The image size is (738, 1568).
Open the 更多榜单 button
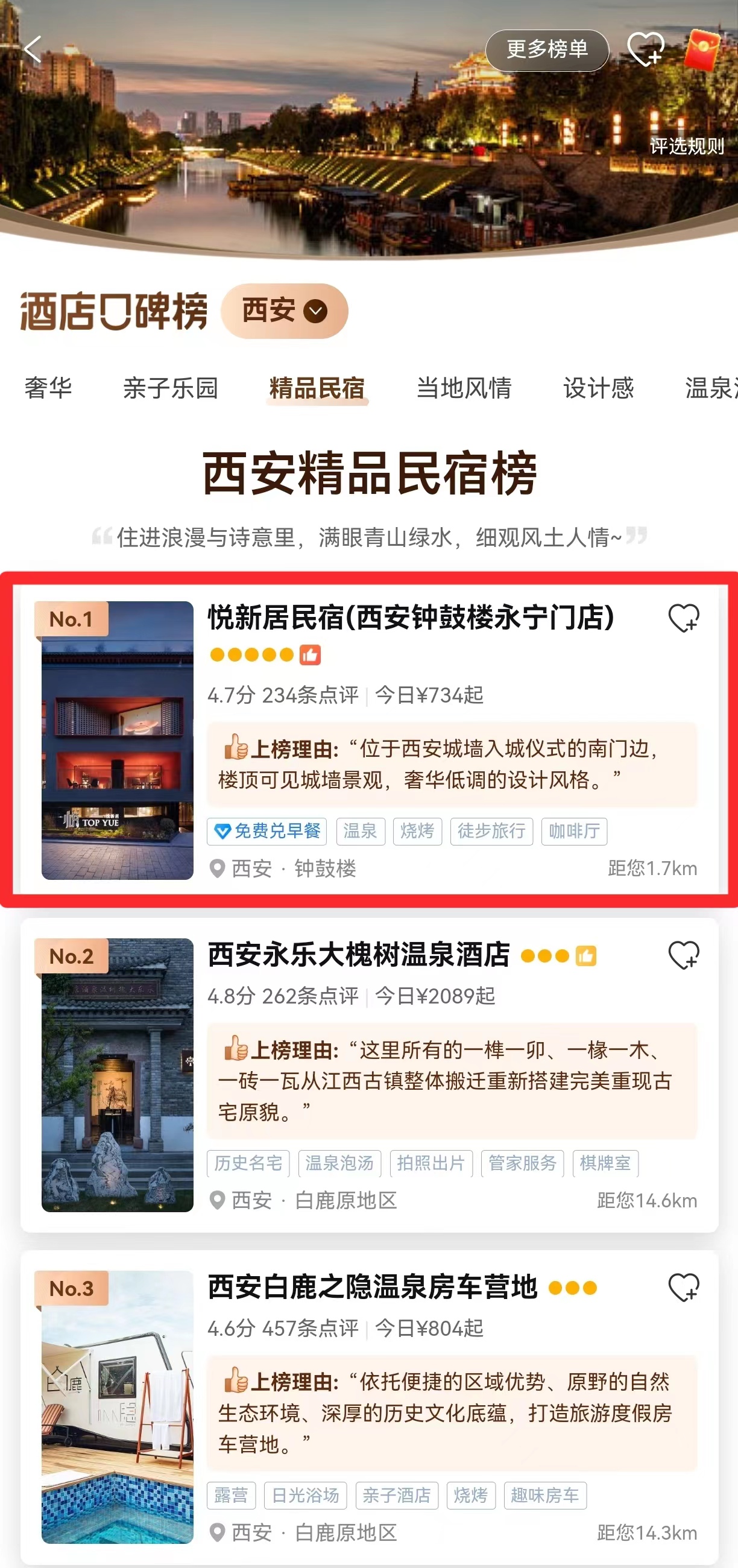pos(547,50)
